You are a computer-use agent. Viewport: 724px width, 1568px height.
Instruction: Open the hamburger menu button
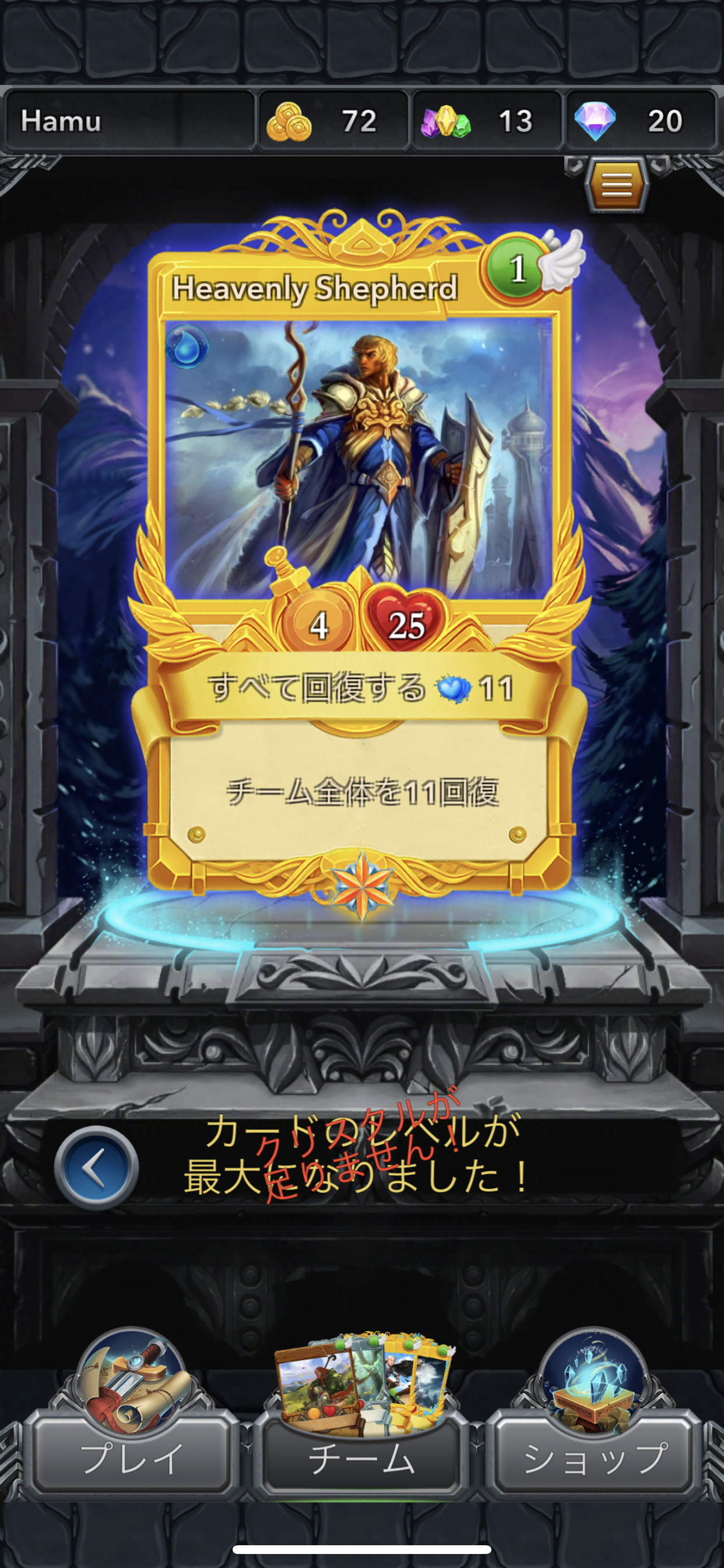pyautogui.click(x=616, y=185)
